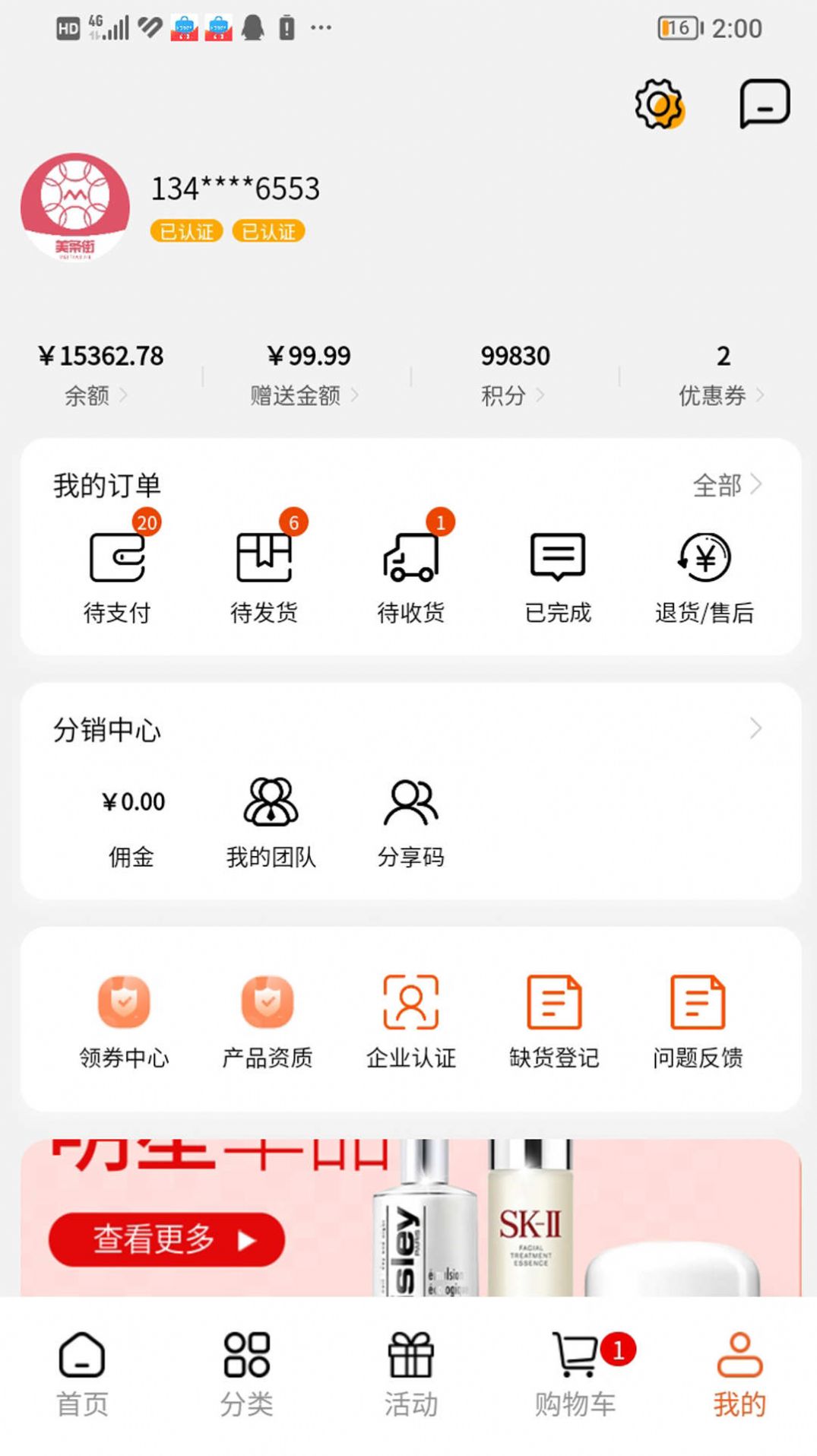Image resolution: width=817 pixels, height=1456 pixels.
Task: Open the message chat bubble icon
Action: (763, 104)
